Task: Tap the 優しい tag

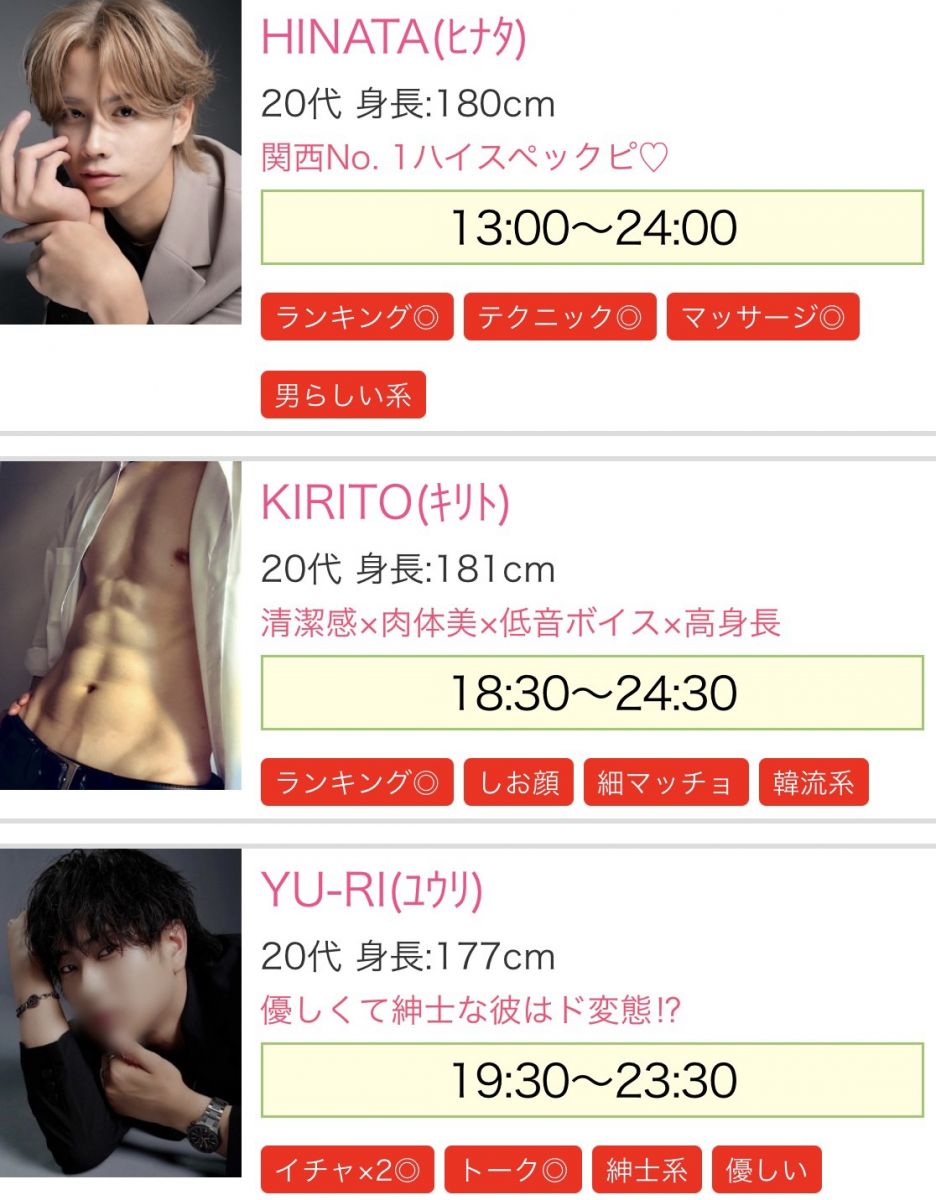Action: pyautogui.click(x=766, y=1170)
